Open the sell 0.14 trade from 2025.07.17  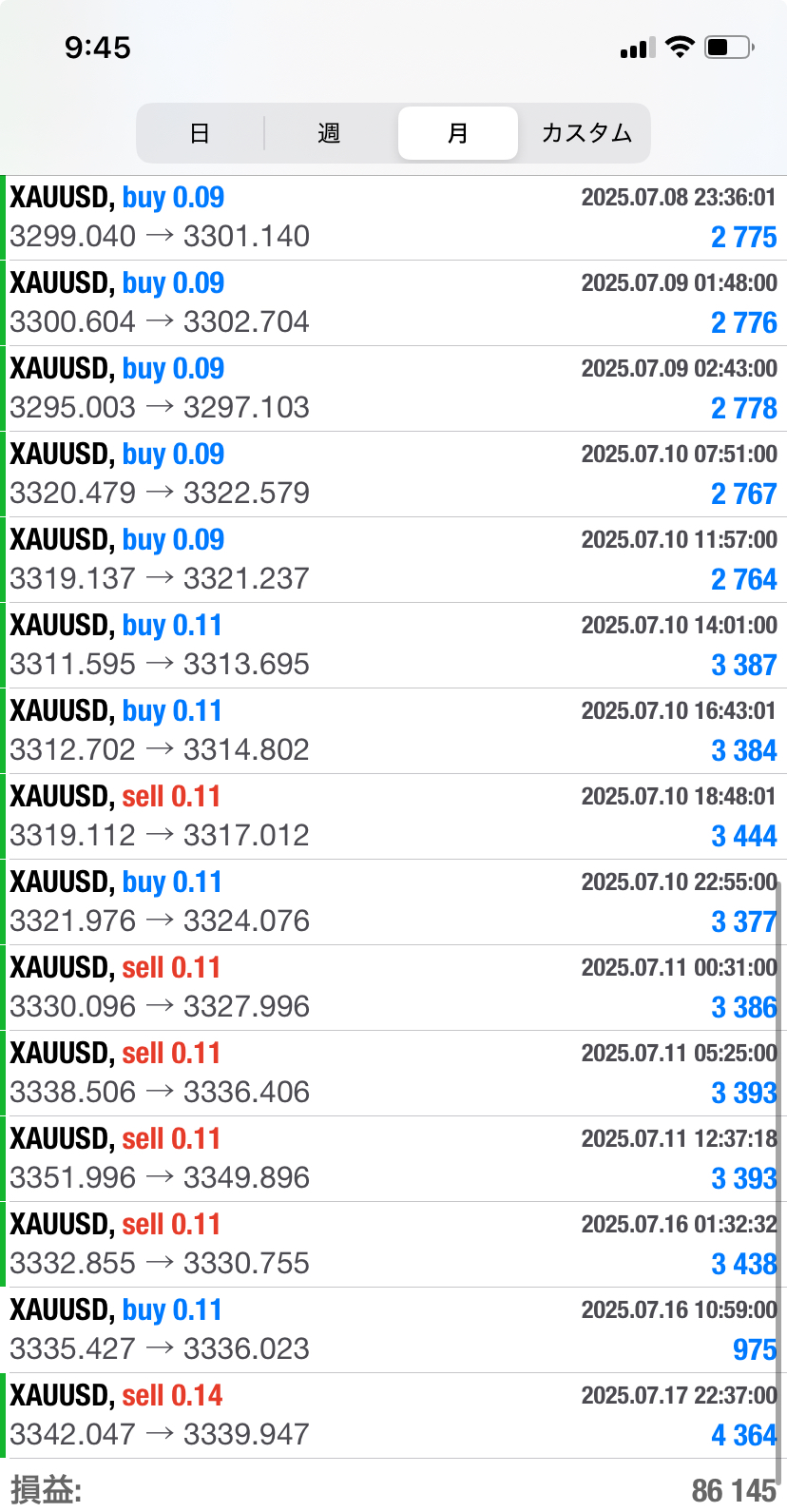pos(393,1416)
